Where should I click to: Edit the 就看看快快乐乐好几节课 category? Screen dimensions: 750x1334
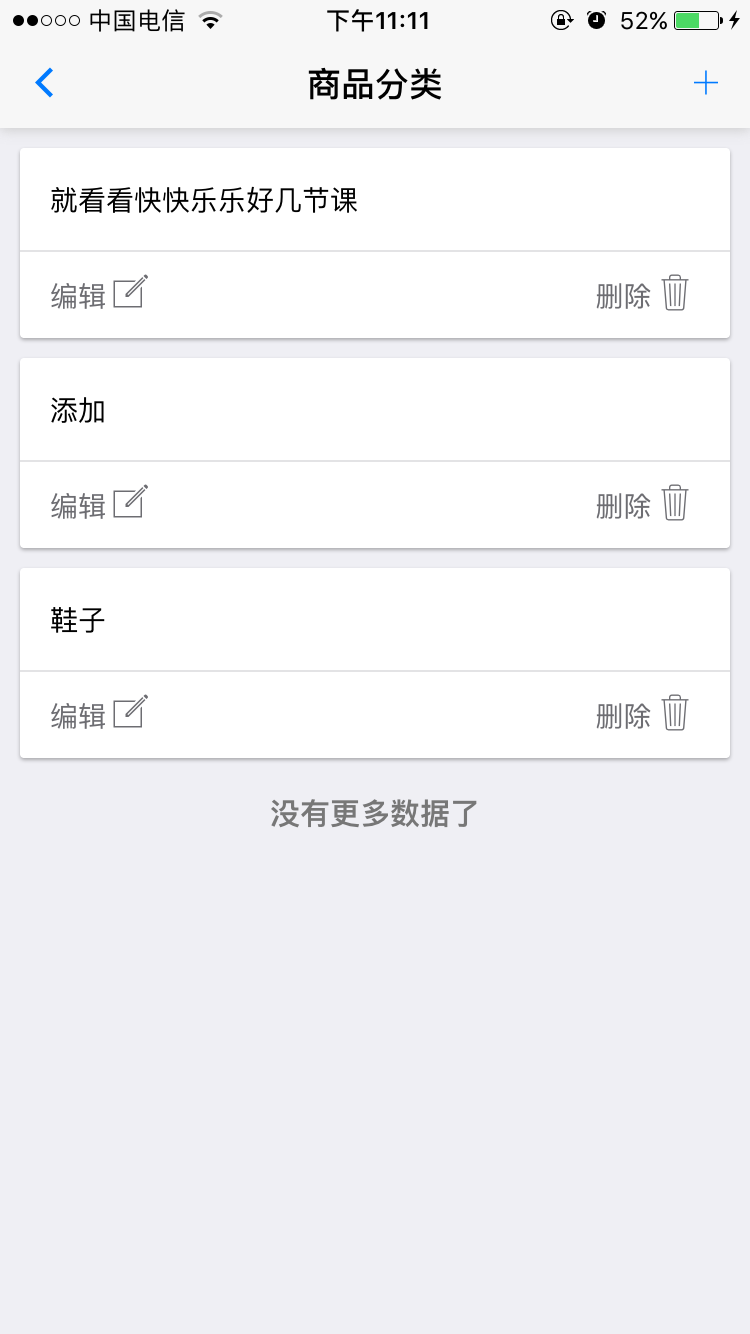click(x=99, y=294)
